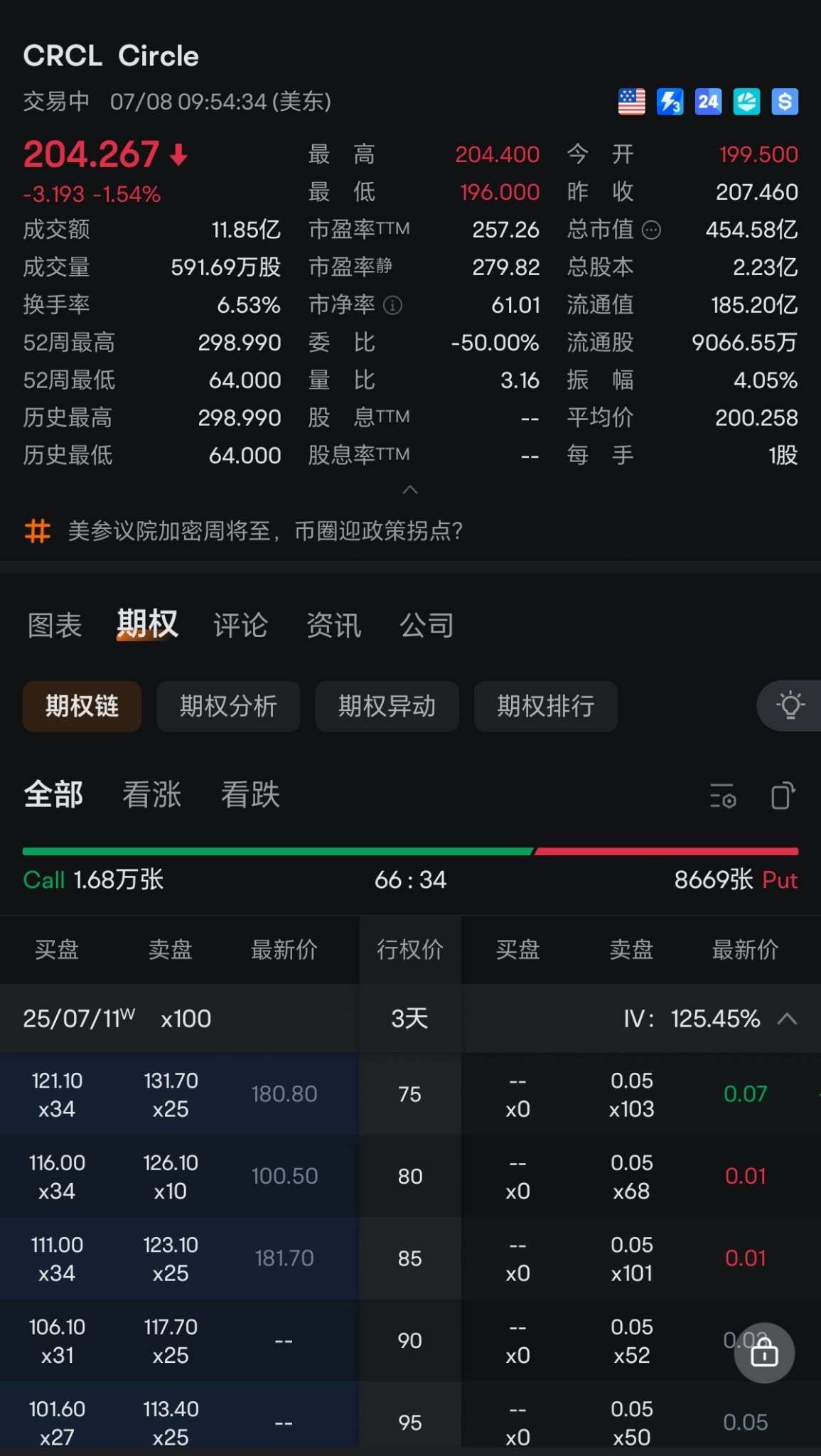This screenshot has height=1456, width=821.
Task: Collapse the 25/07/11 expiry section
Action: (787, 1019)
